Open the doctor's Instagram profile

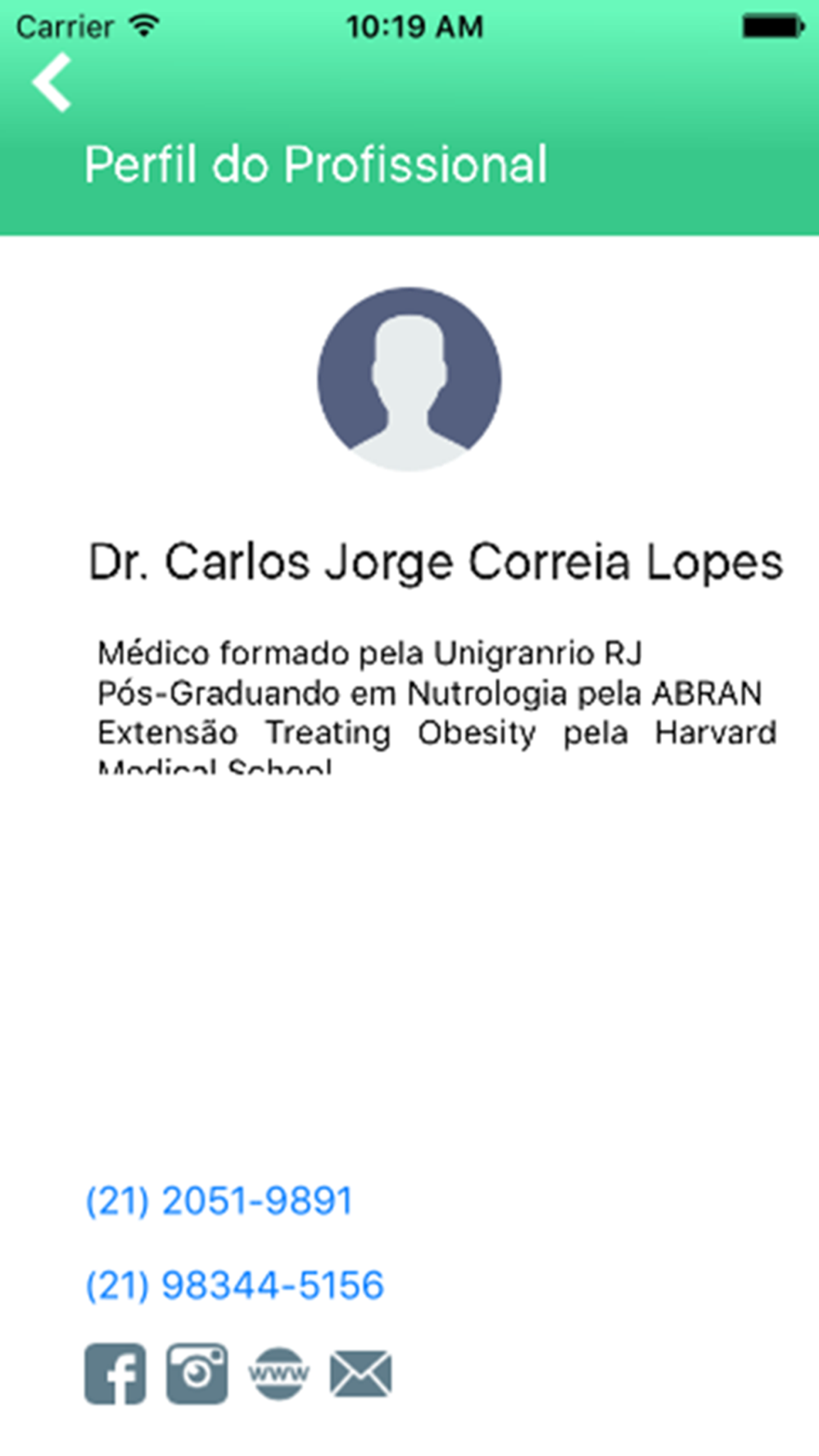coord(197,1373)
